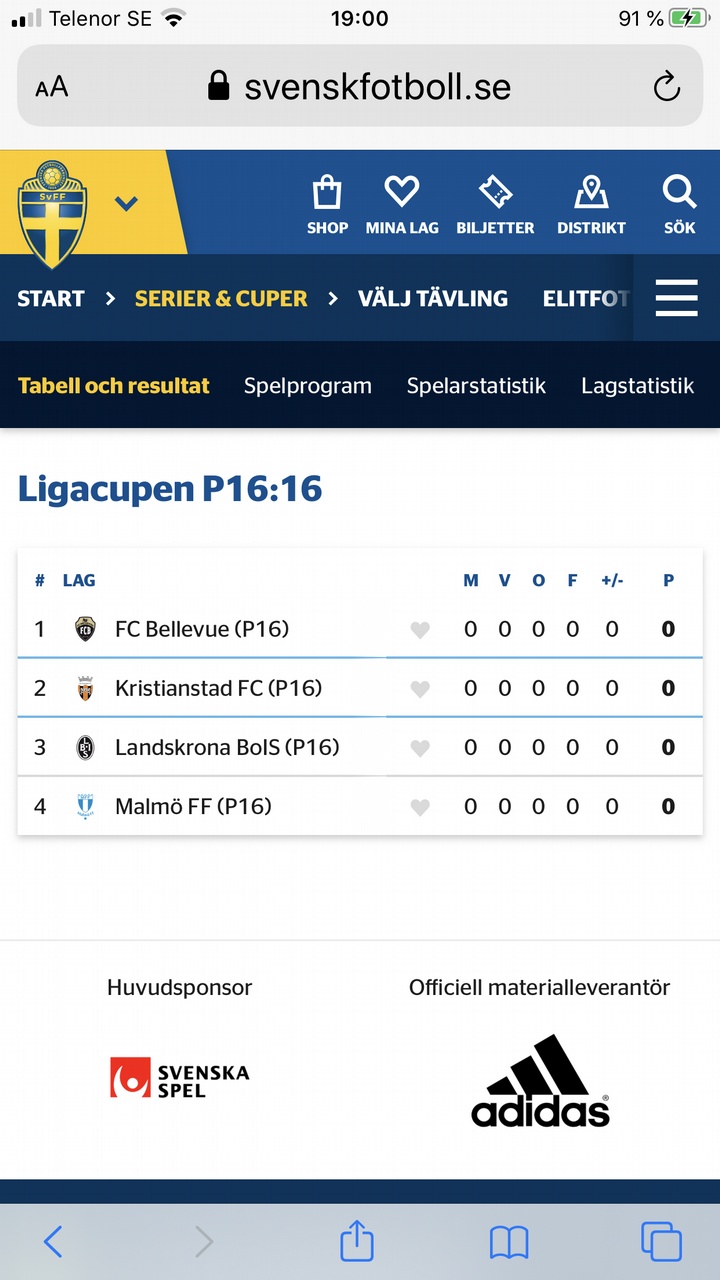
Task: Share the page via Safari share button
Action: pyautogui.click(x=357, y=1241)
